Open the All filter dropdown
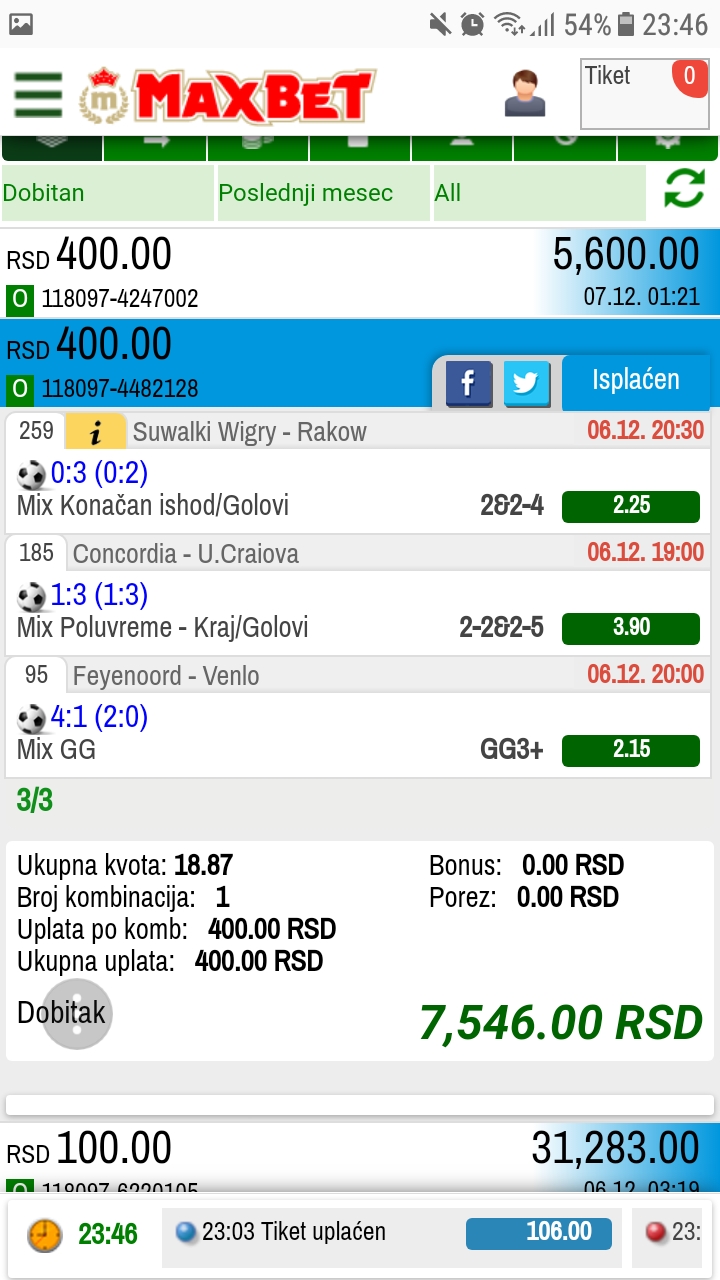 [539, 193]
